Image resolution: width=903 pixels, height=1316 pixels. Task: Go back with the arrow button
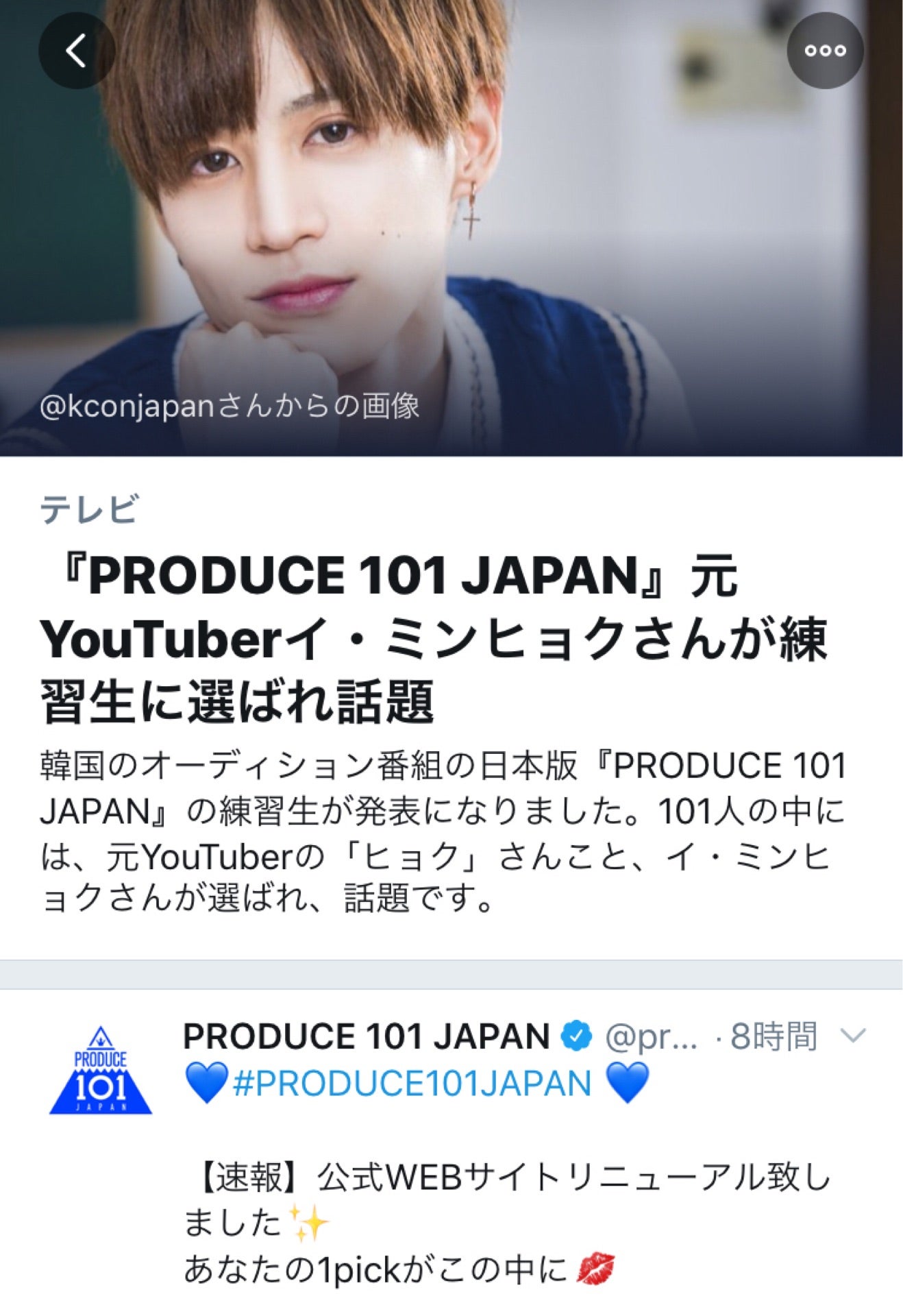tap(76, 51)
